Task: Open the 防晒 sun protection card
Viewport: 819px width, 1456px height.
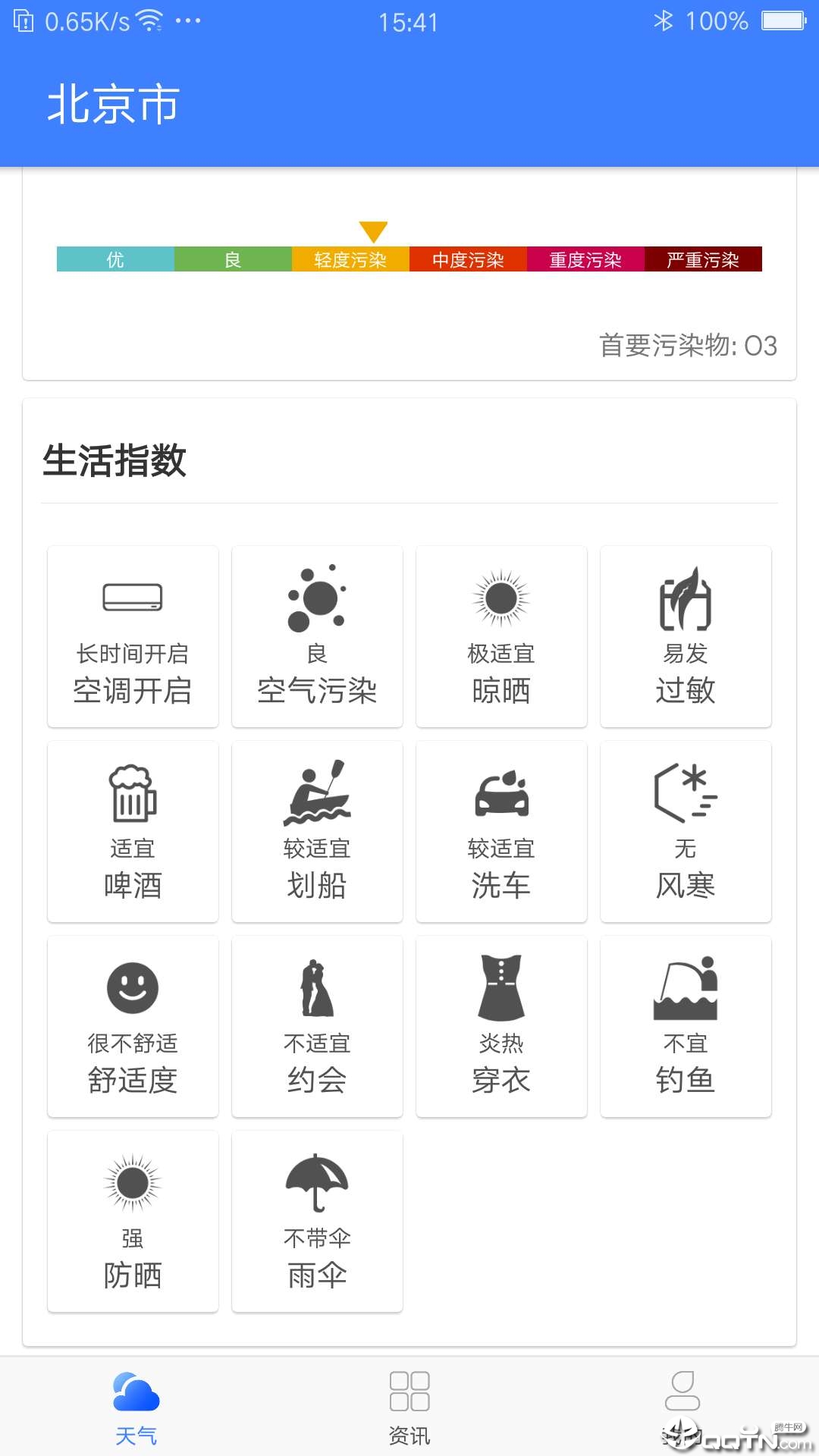Action: [x=133, y=1221]
